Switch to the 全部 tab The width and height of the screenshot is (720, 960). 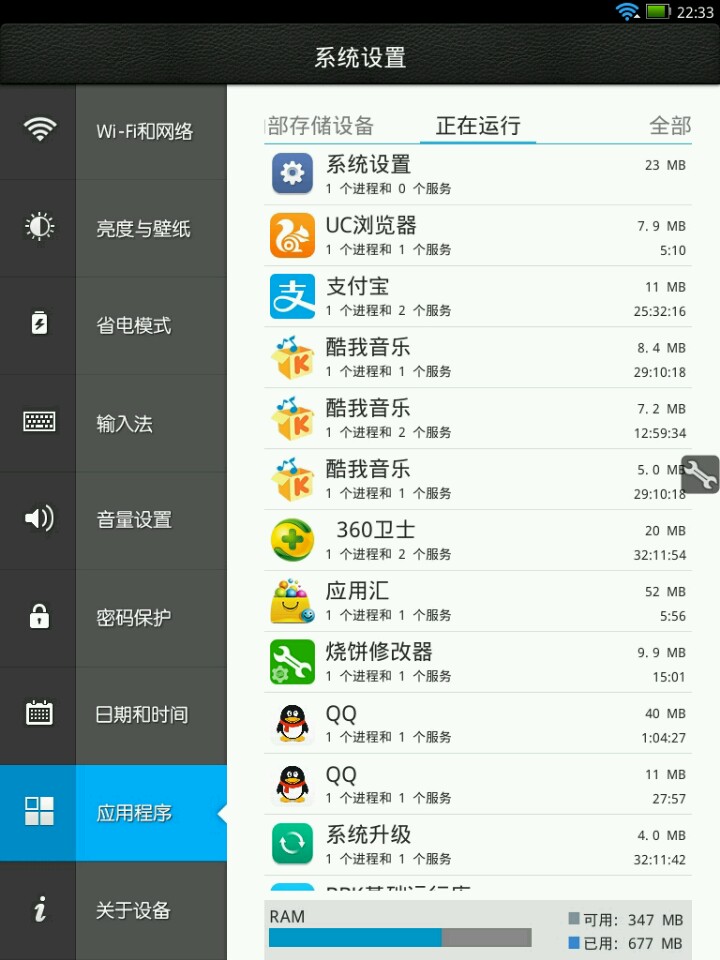[669, 126]
